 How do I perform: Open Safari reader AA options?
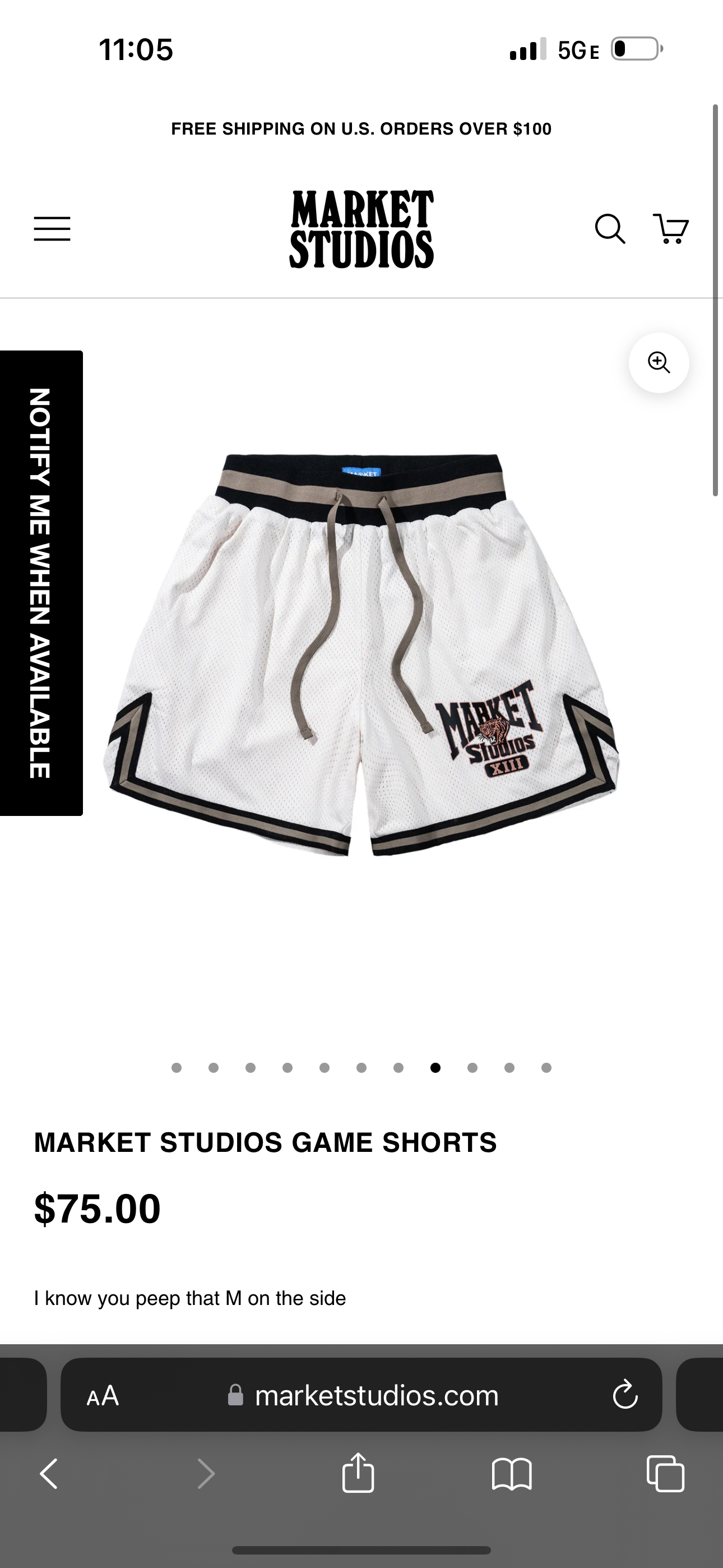[103, 1395]
